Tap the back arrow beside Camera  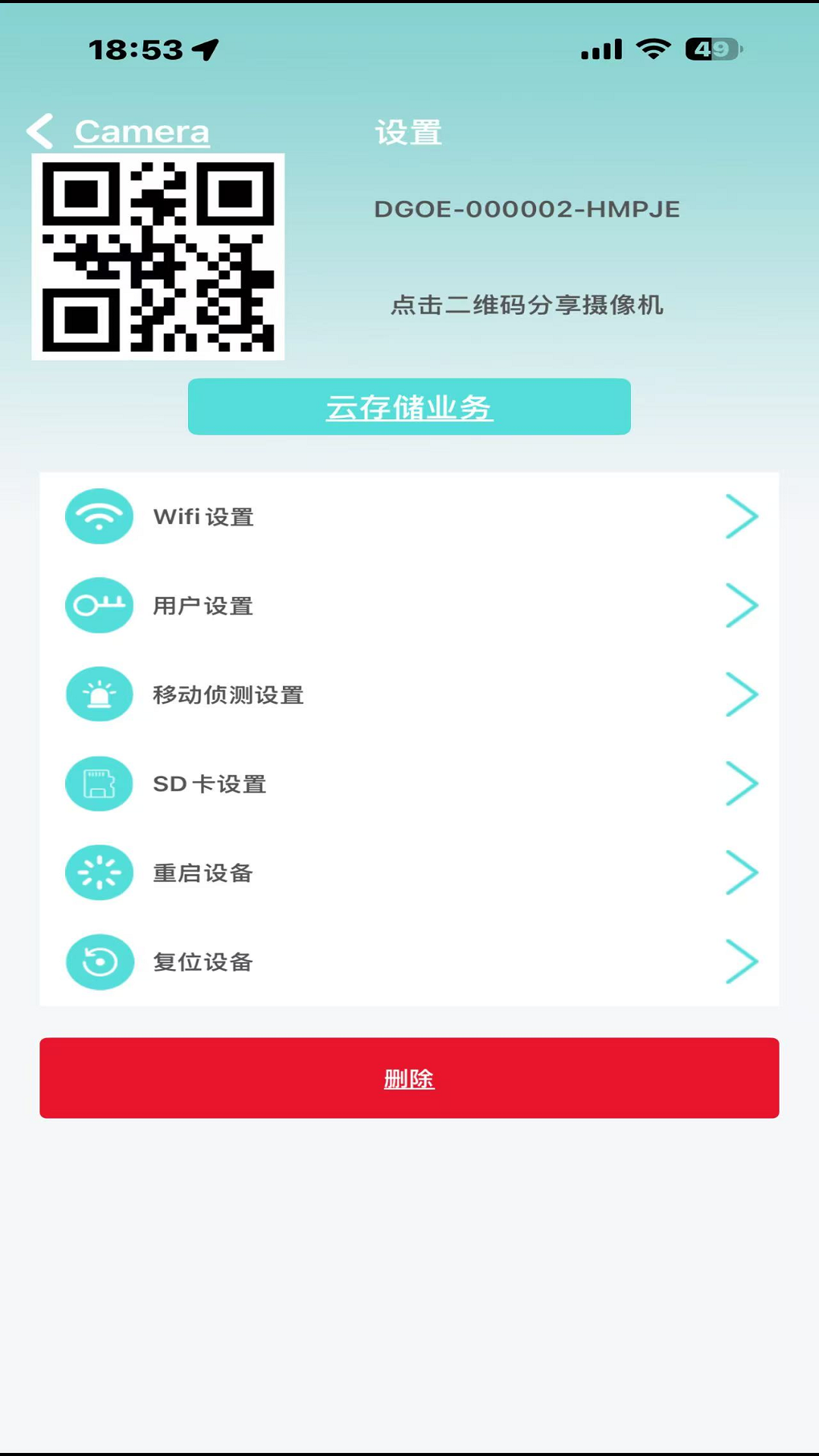click(41, 130)
